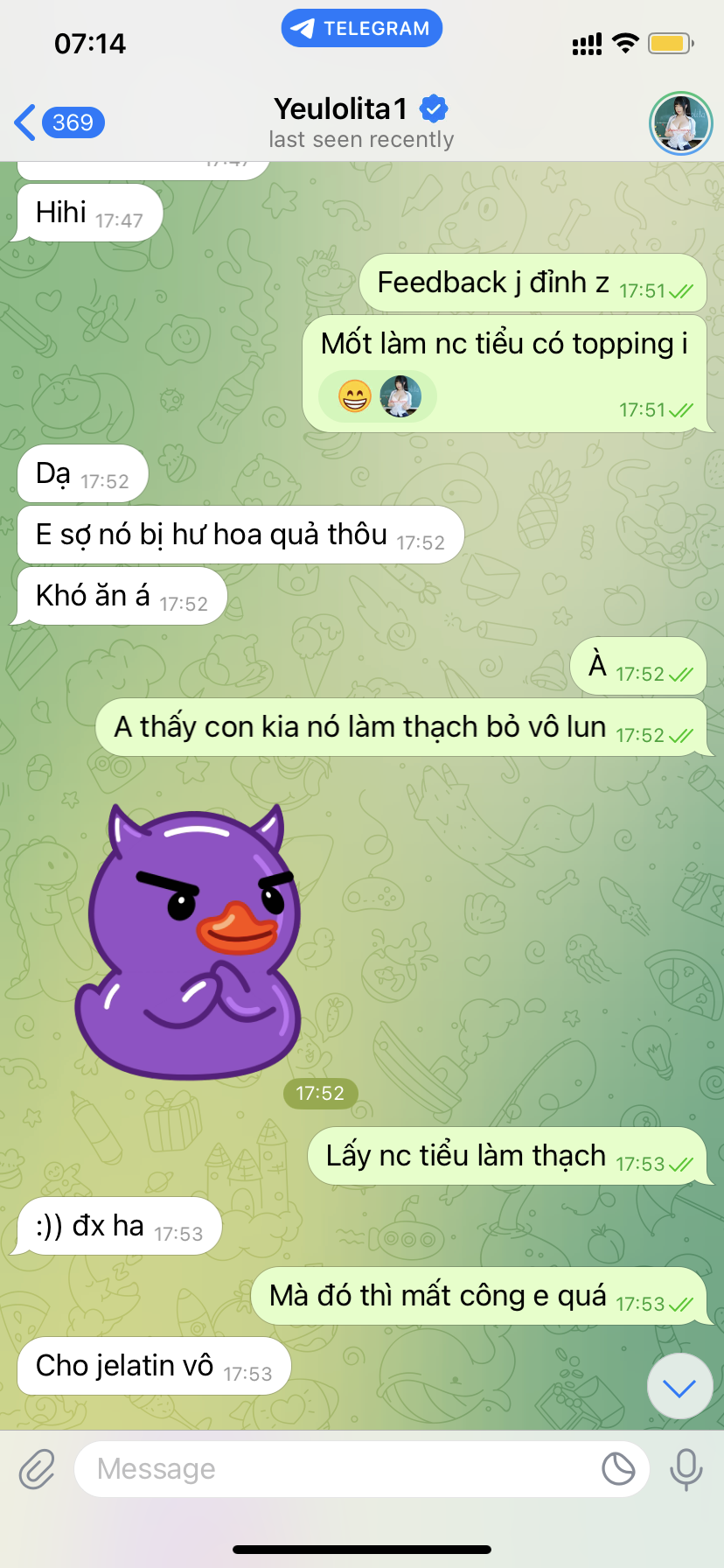Image resolution: width=724 pixels, height=1568 pixels.
Task: Tap the grinning emoji reaction
Action: pyautogui.click(x=355, y=396)
